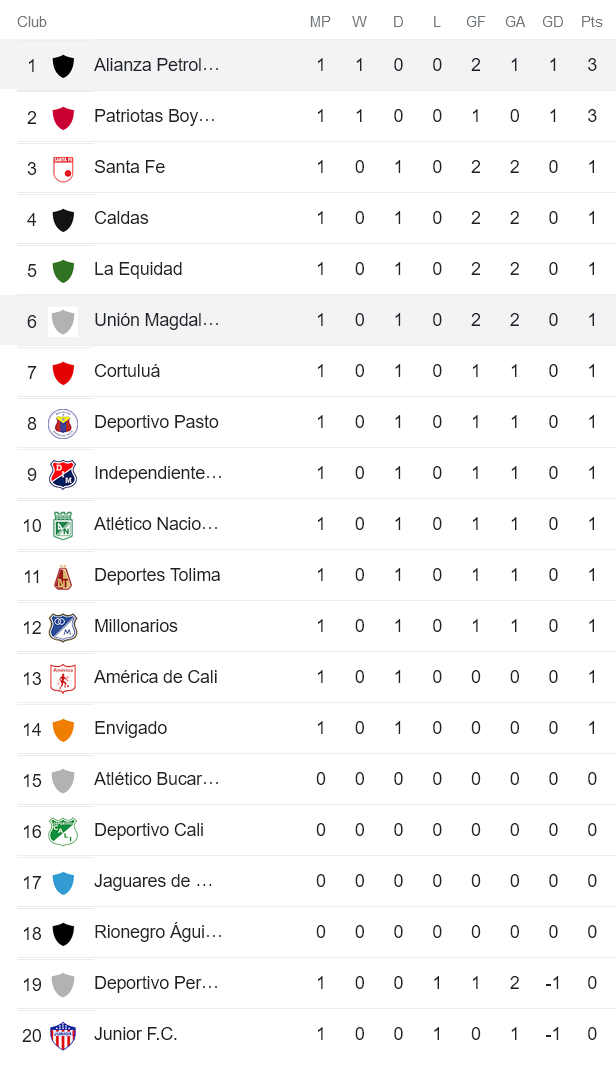Viewport: 616px width, 1065px height.
Task: Tap the Deportivo Cali row
Action: pyautogui.click(x=149, y=830)
